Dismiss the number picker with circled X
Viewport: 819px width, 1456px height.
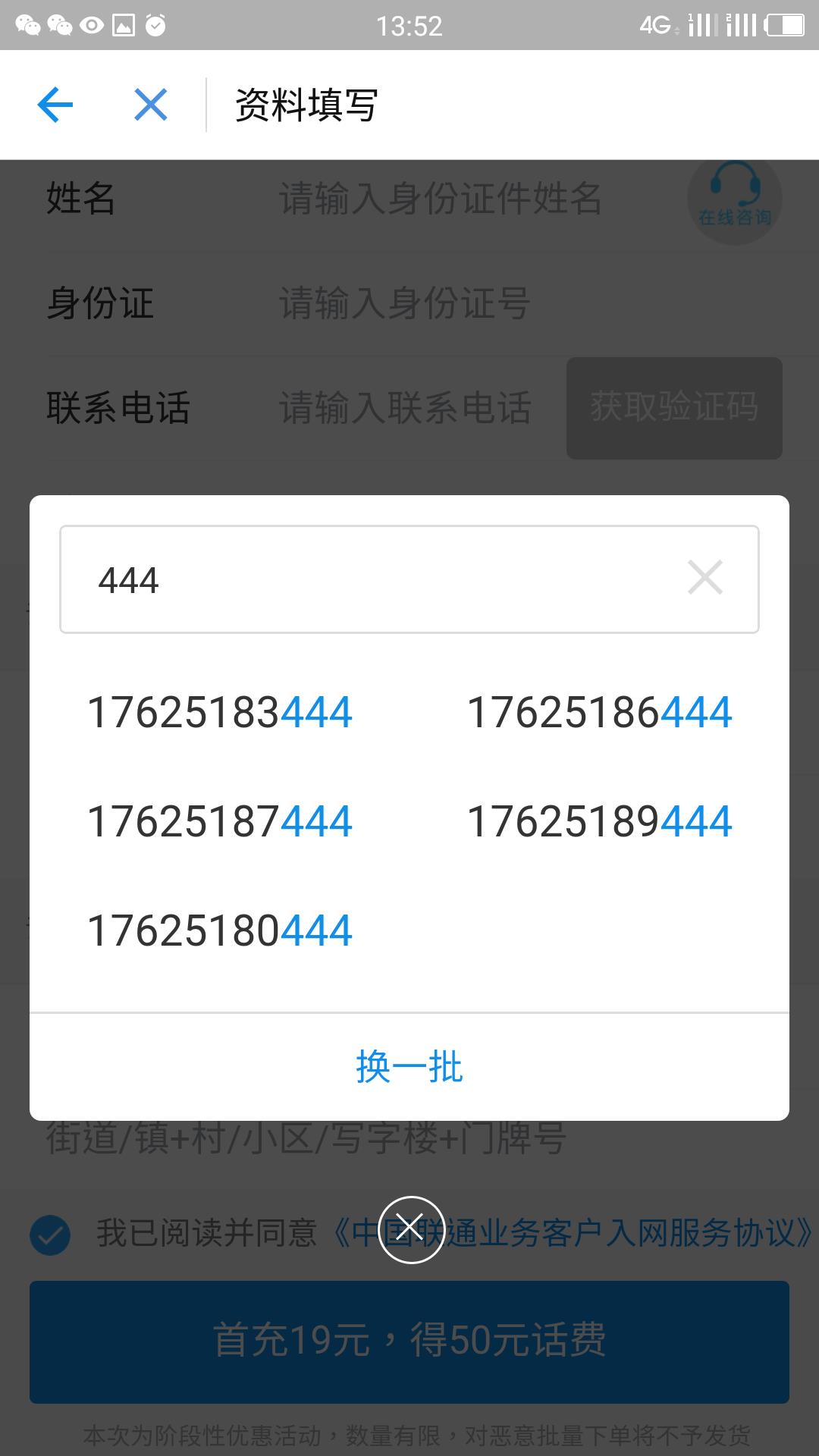[x=411, y=1229]
